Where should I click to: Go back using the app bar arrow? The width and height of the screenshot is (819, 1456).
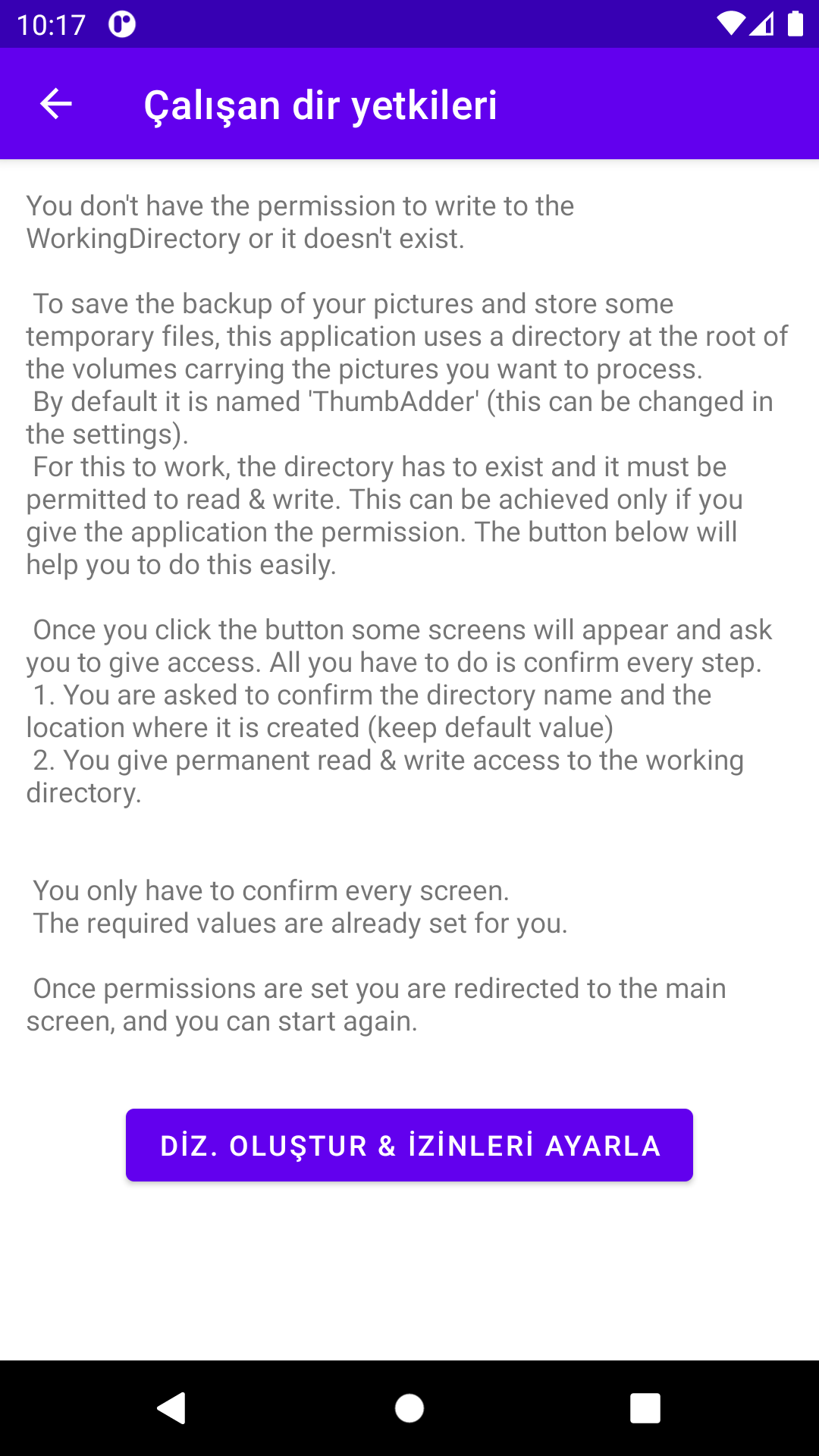[55, 104]
